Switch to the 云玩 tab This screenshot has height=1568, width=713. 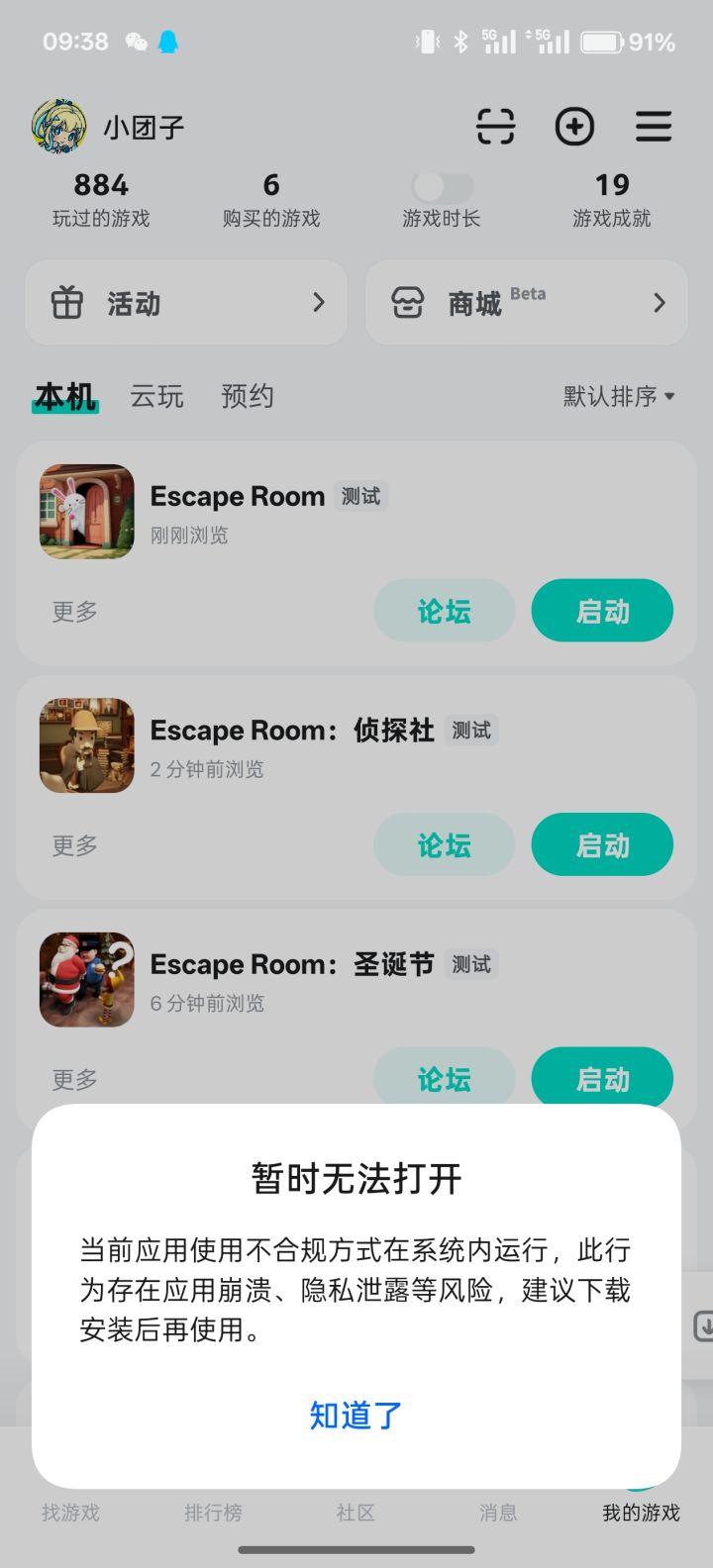(156, 396)
